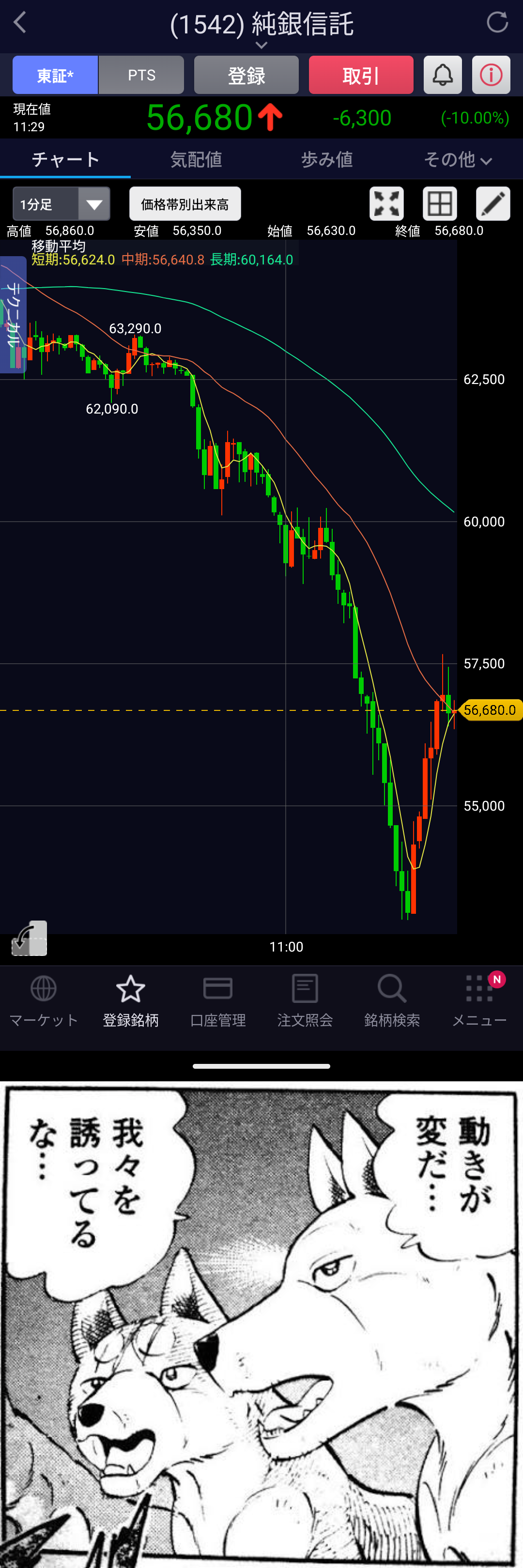Open the alert bell for this stock
The image size is (523, 1568).
click(443, 75)
